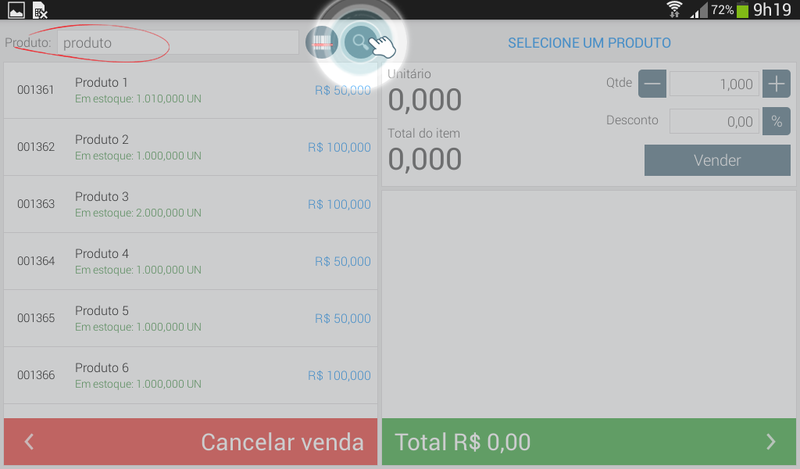Toggle the discount percent button

point(776,121)
